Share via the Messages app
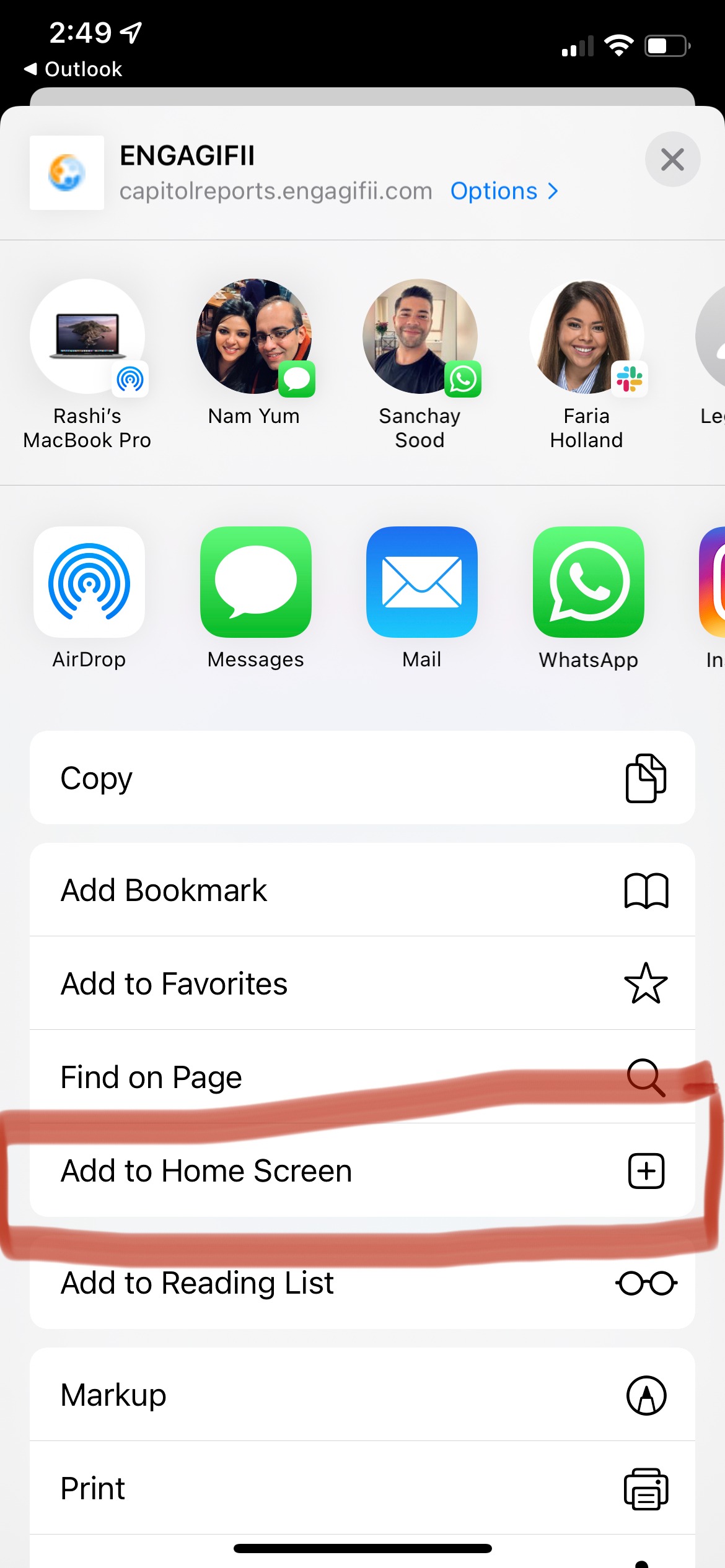Screen dimensions: 725x1568 [x=256, y=582]
